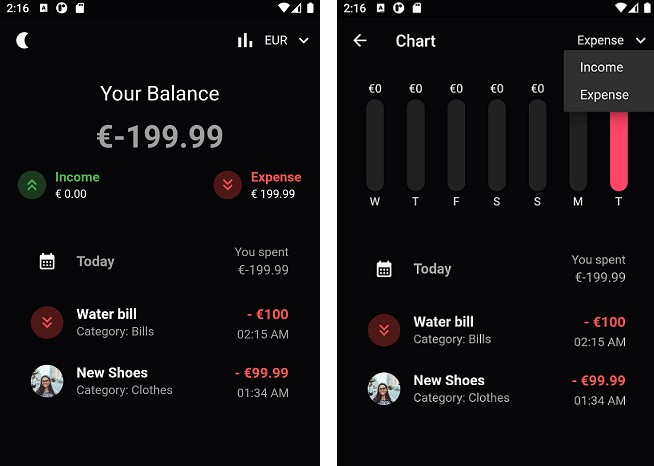The height and width of the screenshot is (466, 654).
Task: Open the Water bill entry on Chart screen
Action: [497, 330]
